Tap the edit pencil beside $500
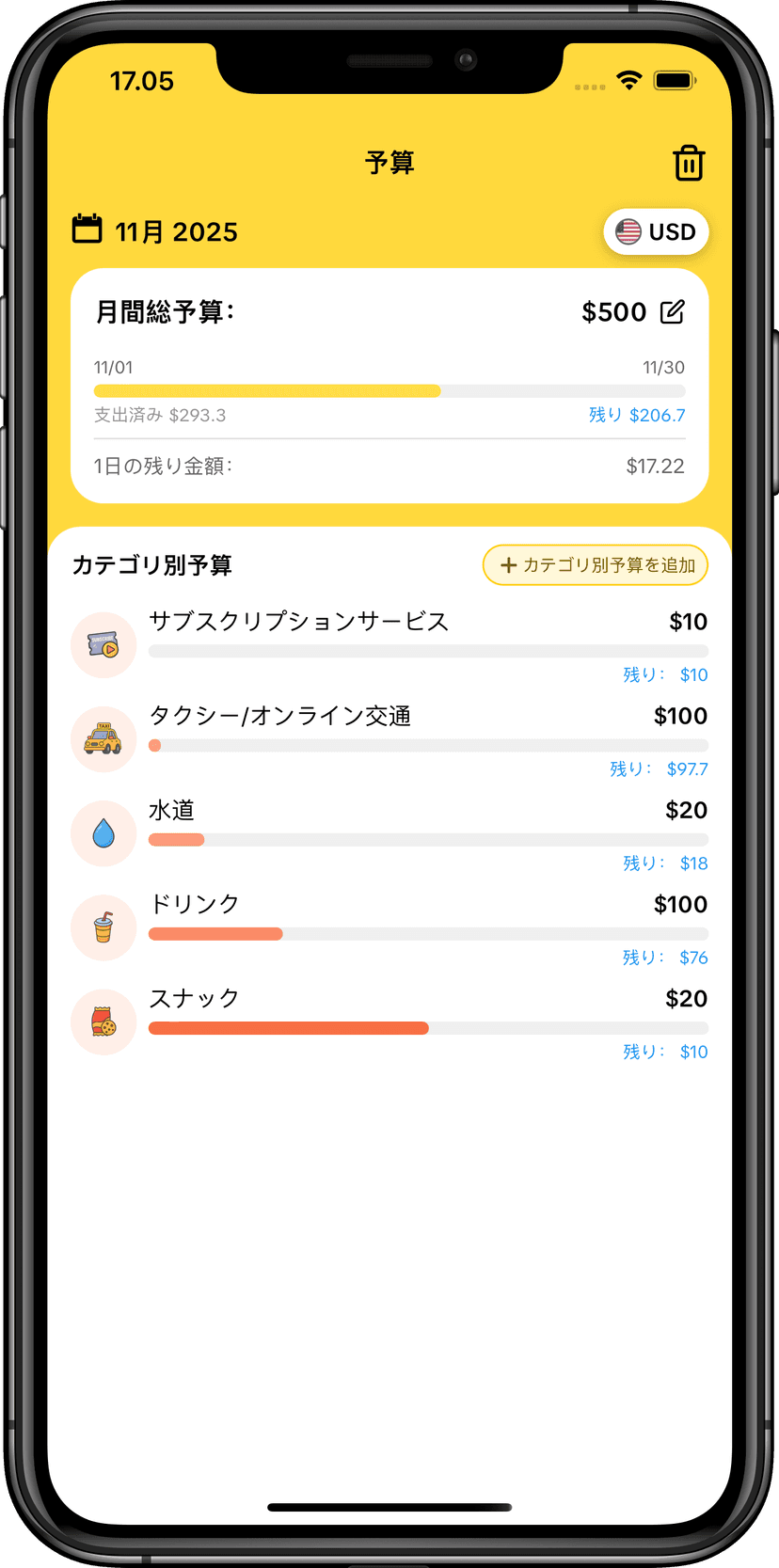Screen dimensions: 779x1568 pyautogui.click(x=672, y=311)
